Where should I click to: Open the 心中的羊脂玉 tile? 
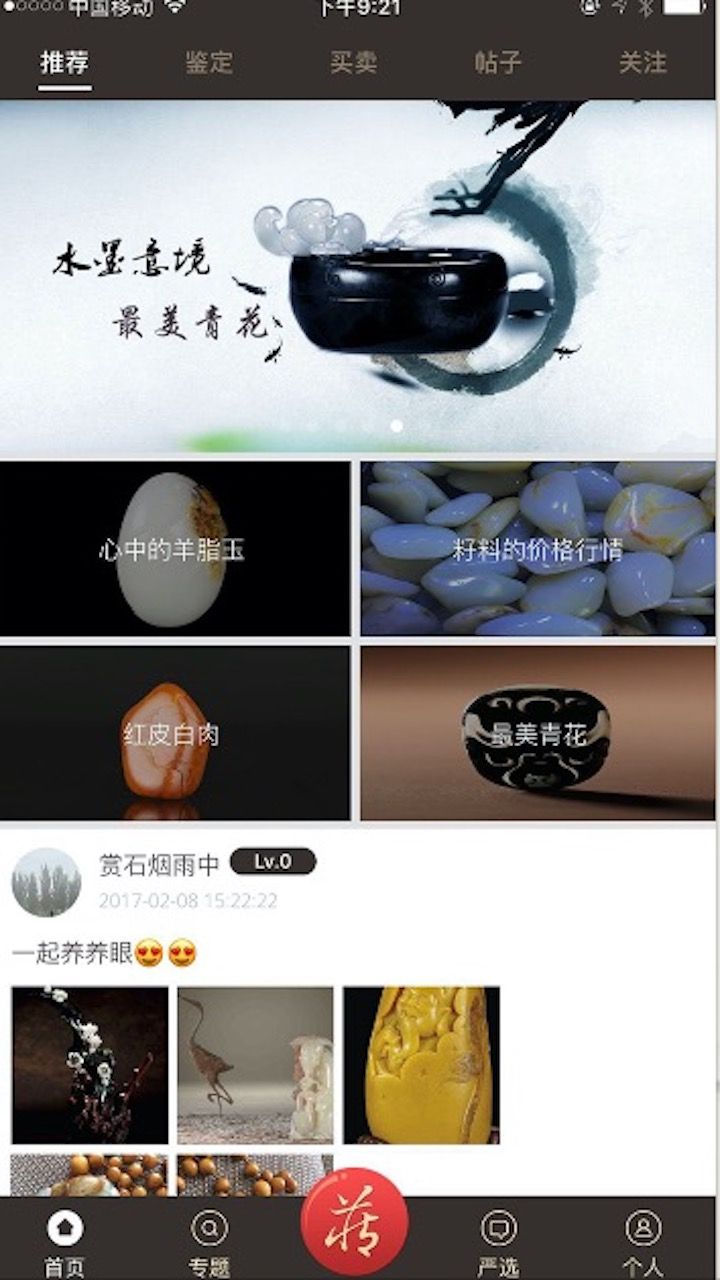[x=175, y=549]
